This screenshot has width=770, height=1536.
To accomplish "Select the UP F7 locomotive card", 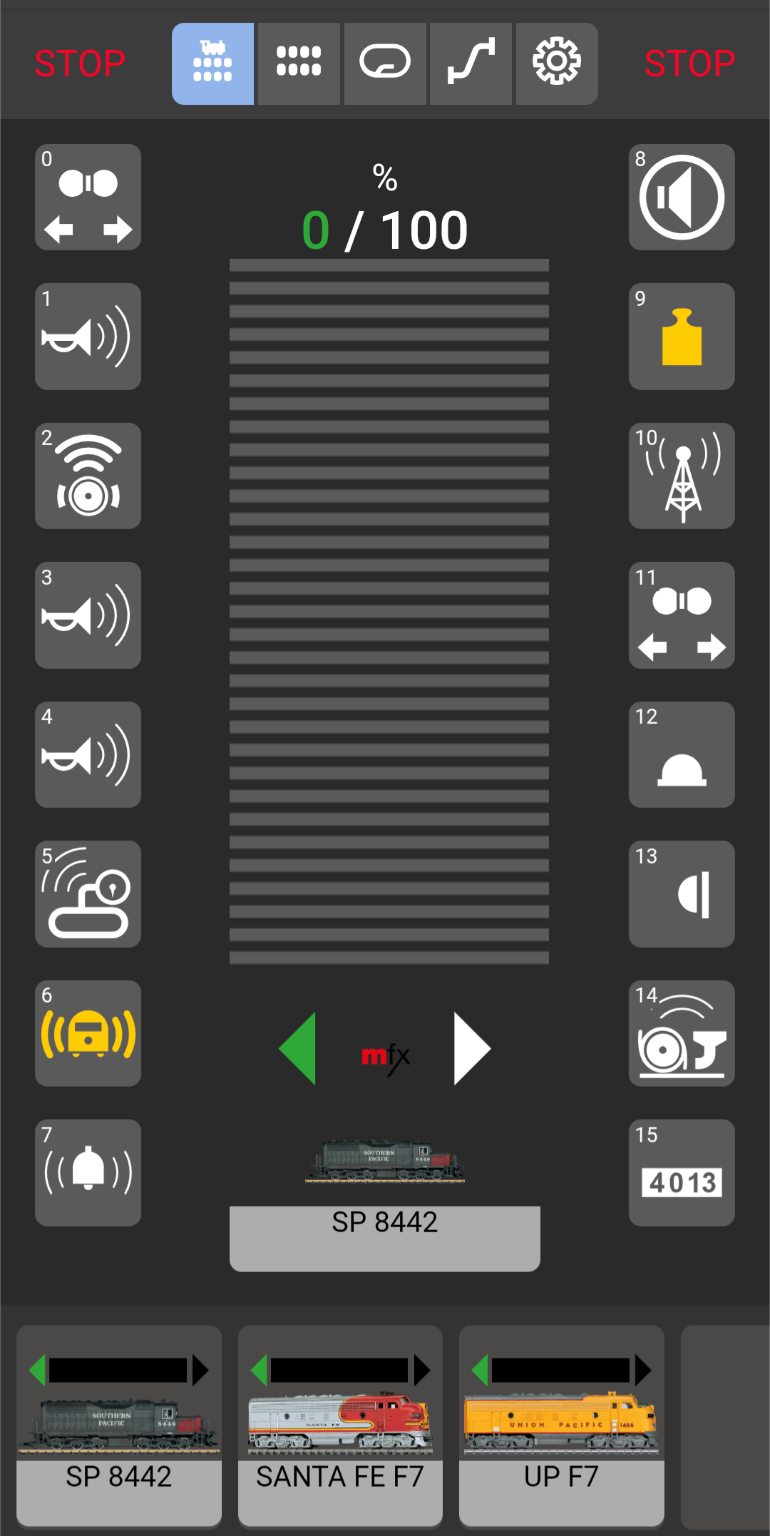I will pos(561,1426).
